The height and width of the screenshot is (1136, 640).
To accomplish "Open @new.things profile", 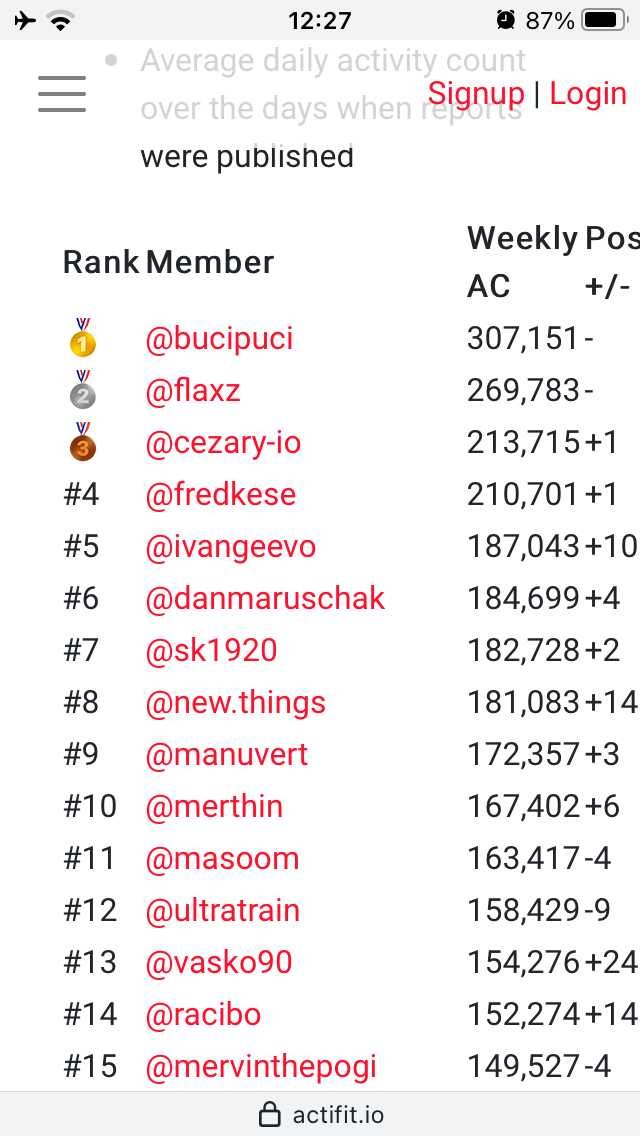I will [x=235, y=703].
